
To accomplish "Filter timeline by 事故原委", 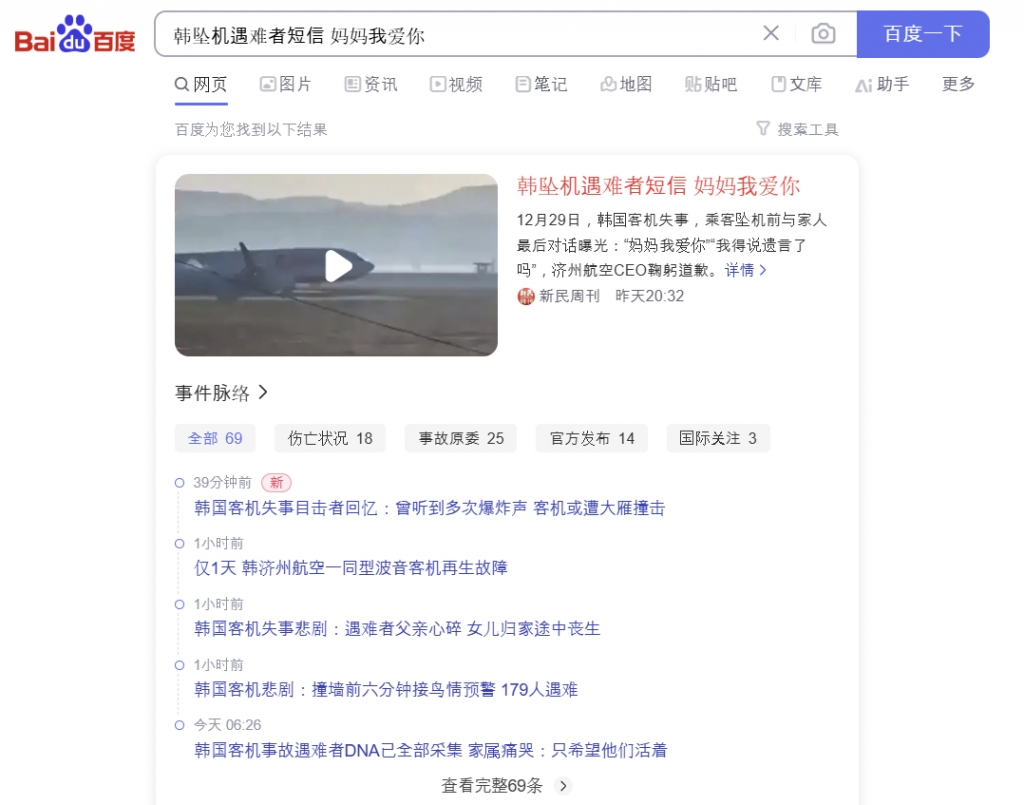I will [461, 438].
